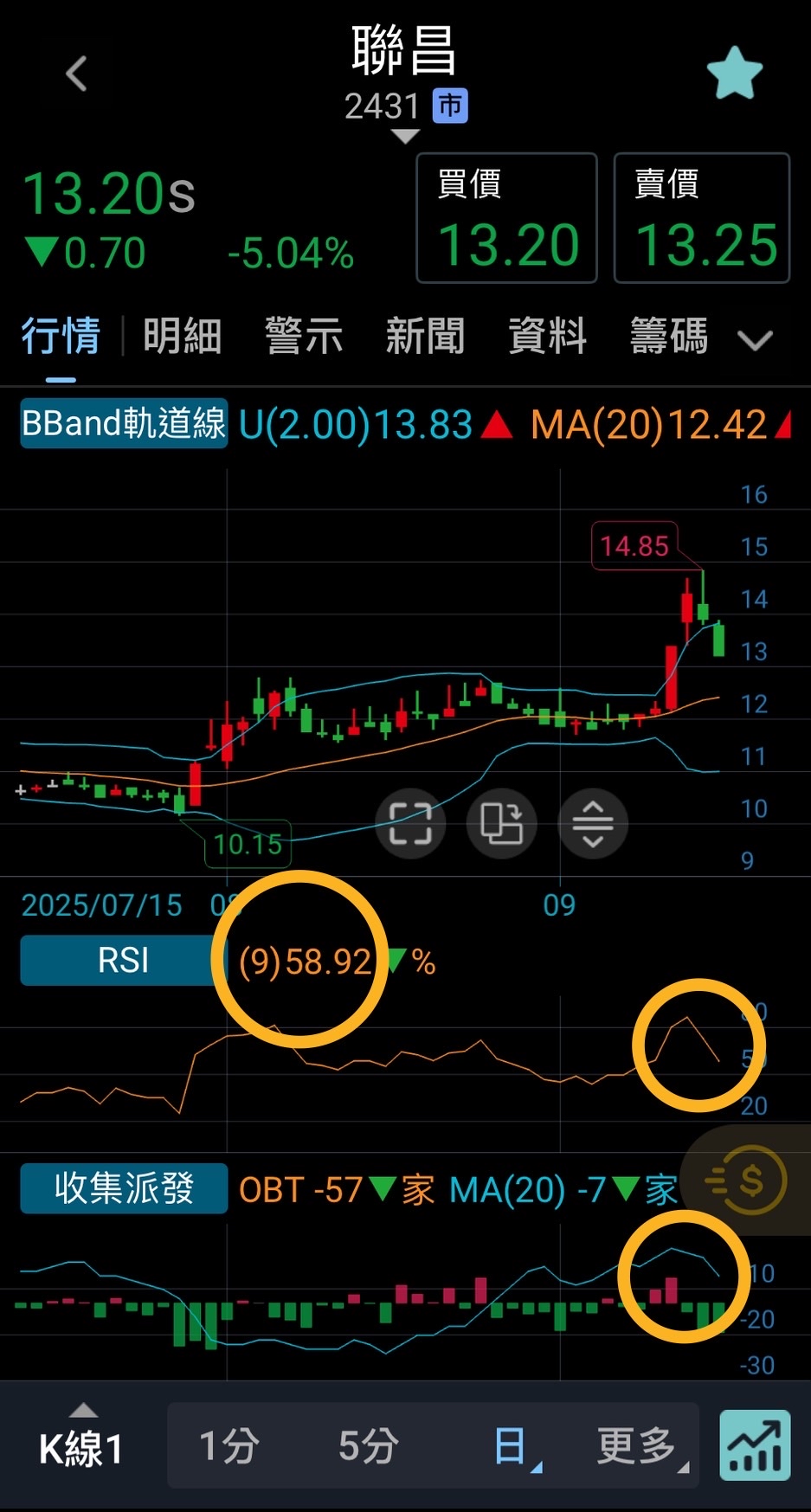Change the RSI indicator
Screen dimensions: 811x1512
click(x=123, y=961)
